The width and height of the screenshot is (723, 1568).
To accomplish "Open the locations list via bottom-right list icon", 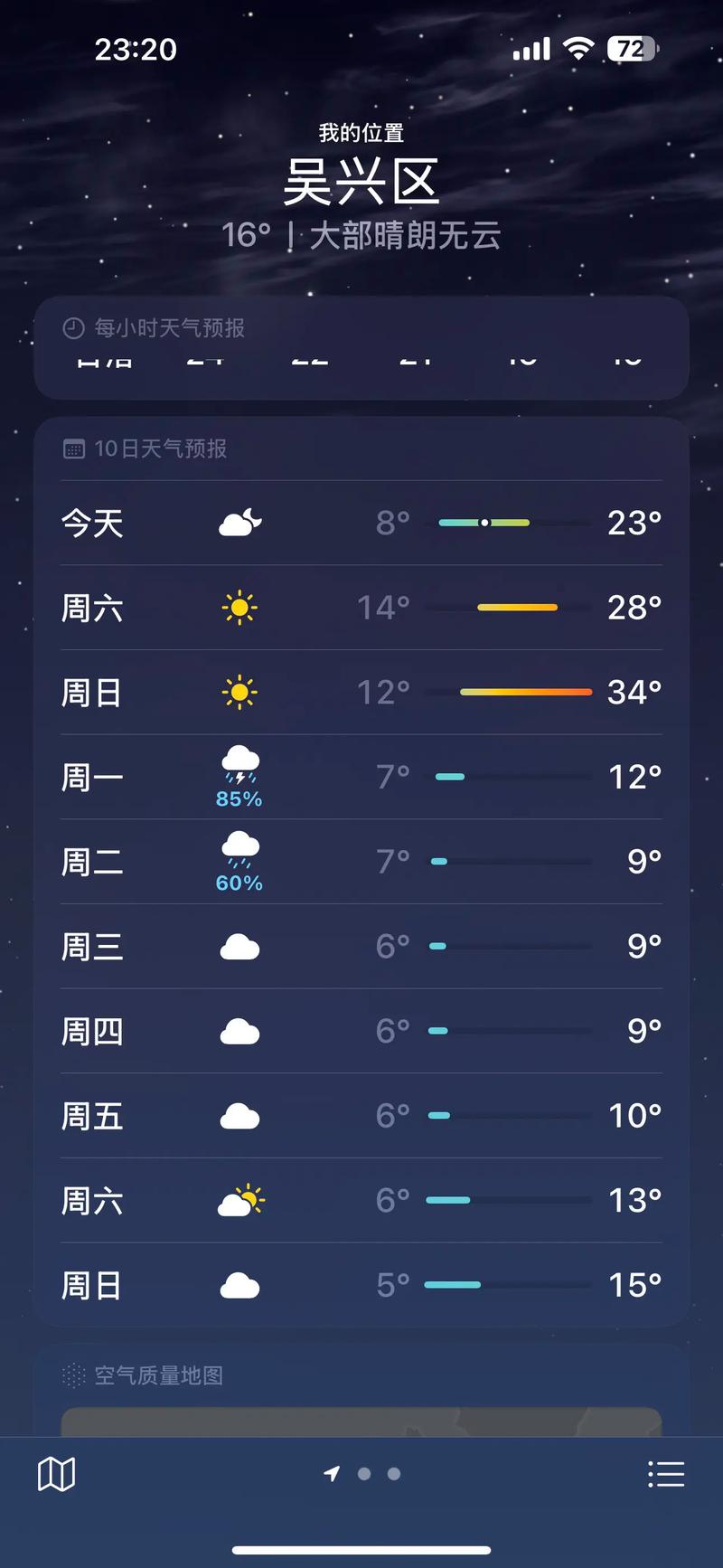I will pos(667,1474).
